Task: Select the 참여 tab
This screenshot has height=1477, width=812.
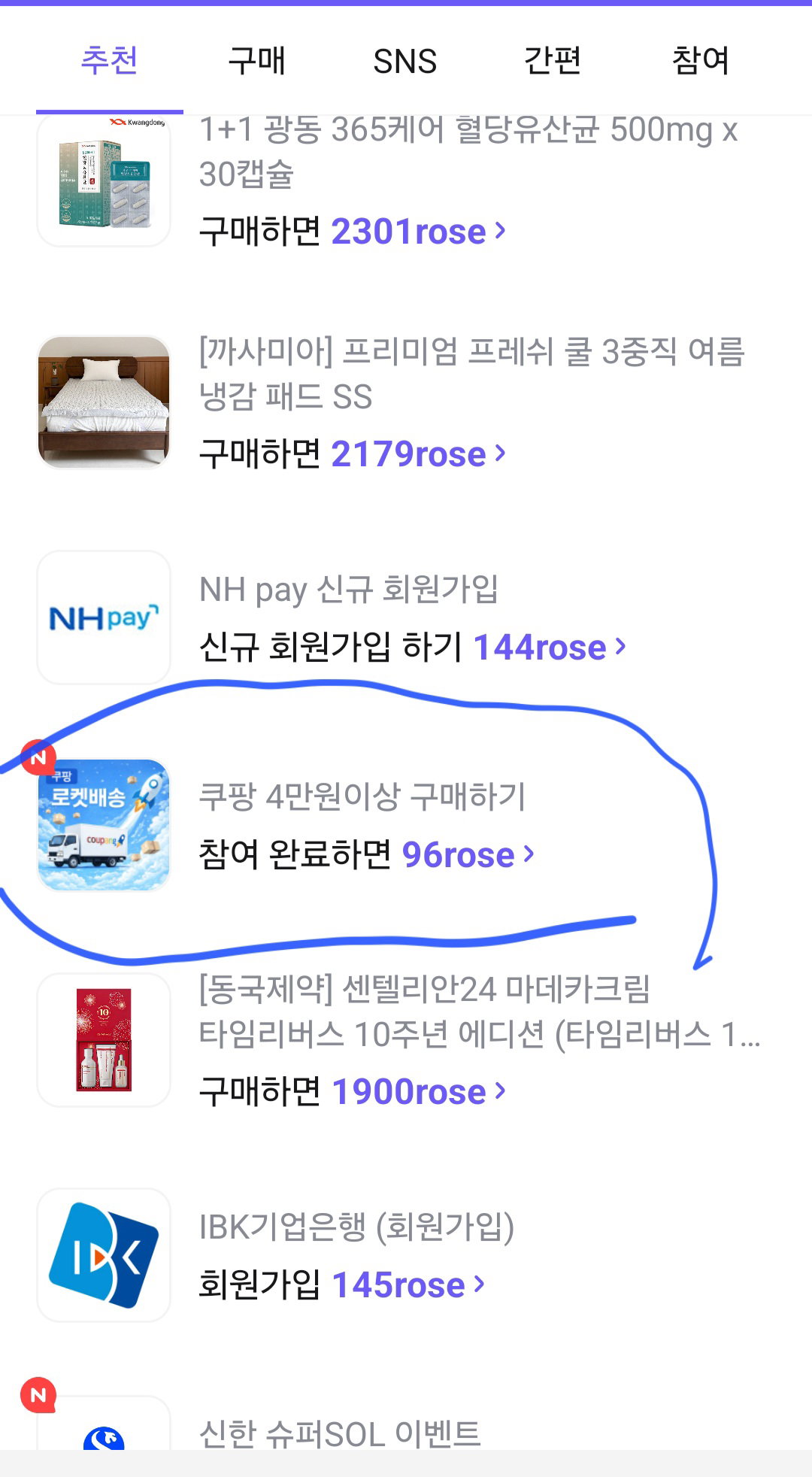Action: 700,60
